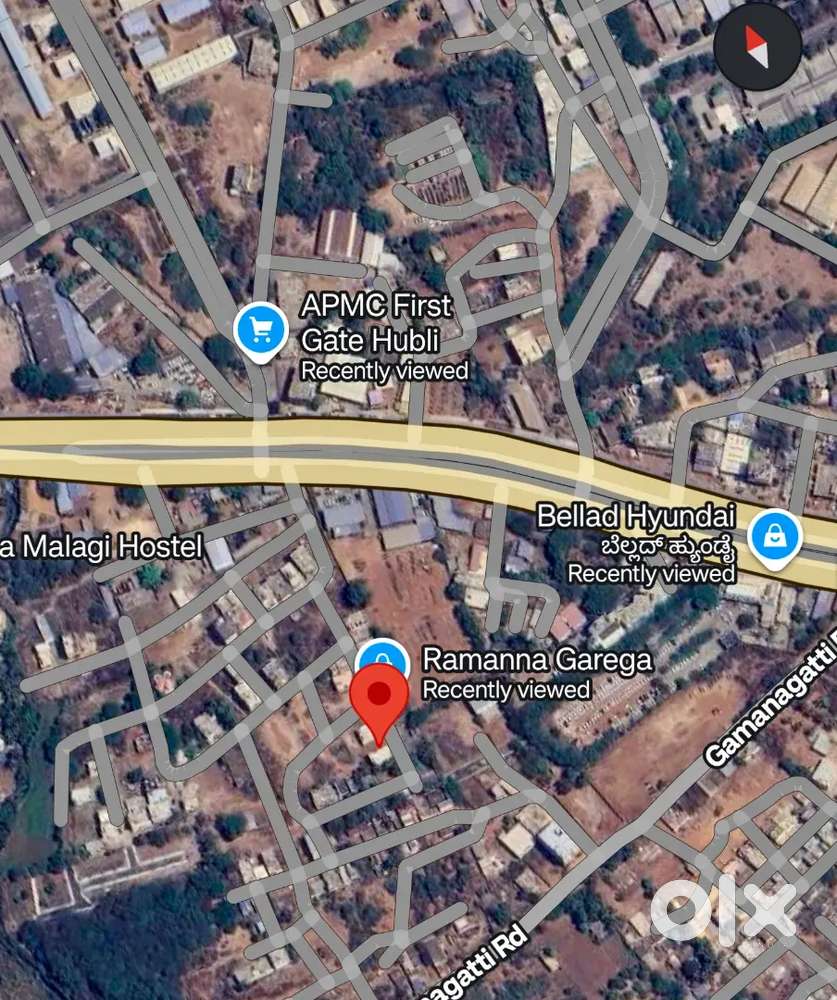
Task: Expand the Bellad Hyundai location details
Action: [636, 518]
